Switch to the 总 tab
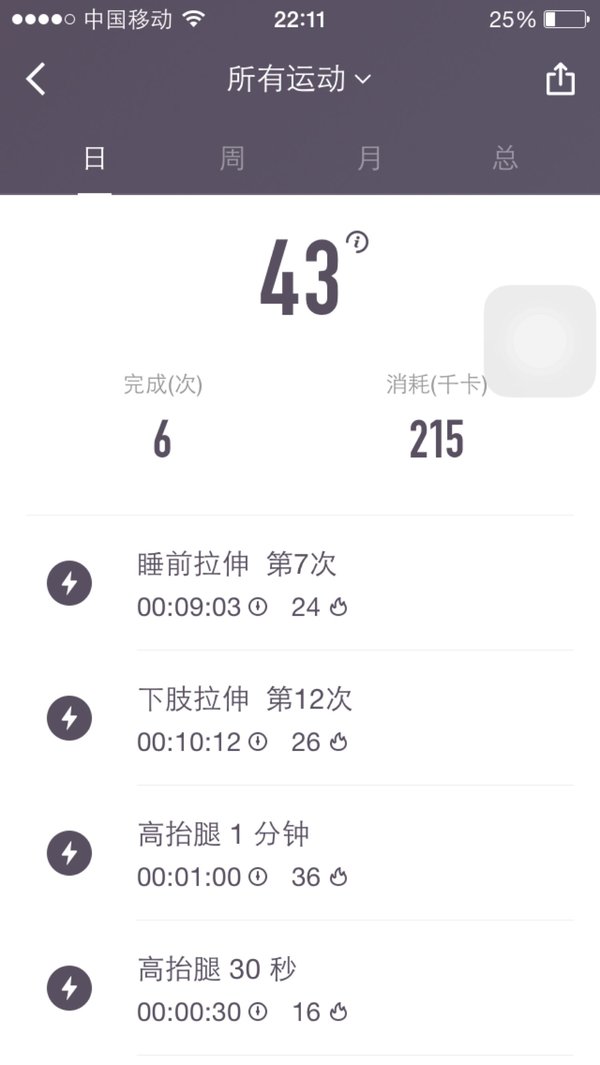Screen dimensions: 600x1065 click(x=505, y=159)
